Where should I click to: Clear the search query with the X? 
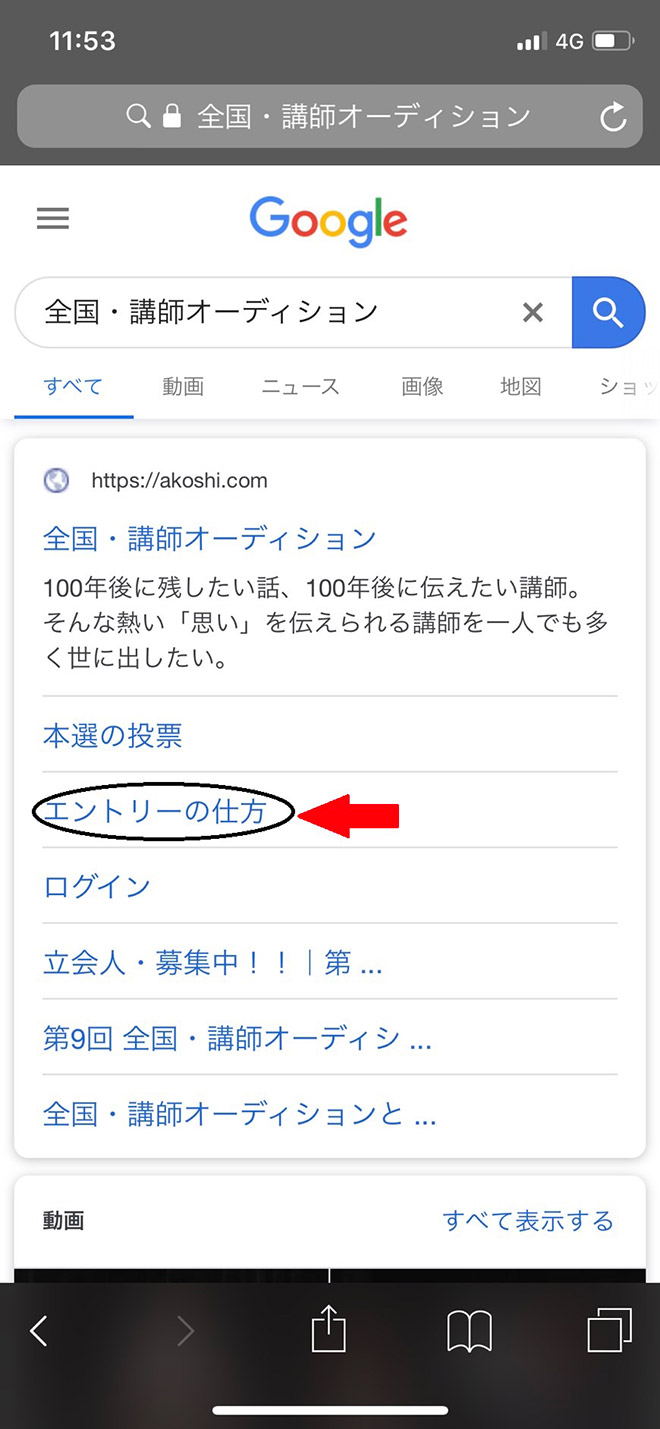pyautogui.click(x=533, y=313)
